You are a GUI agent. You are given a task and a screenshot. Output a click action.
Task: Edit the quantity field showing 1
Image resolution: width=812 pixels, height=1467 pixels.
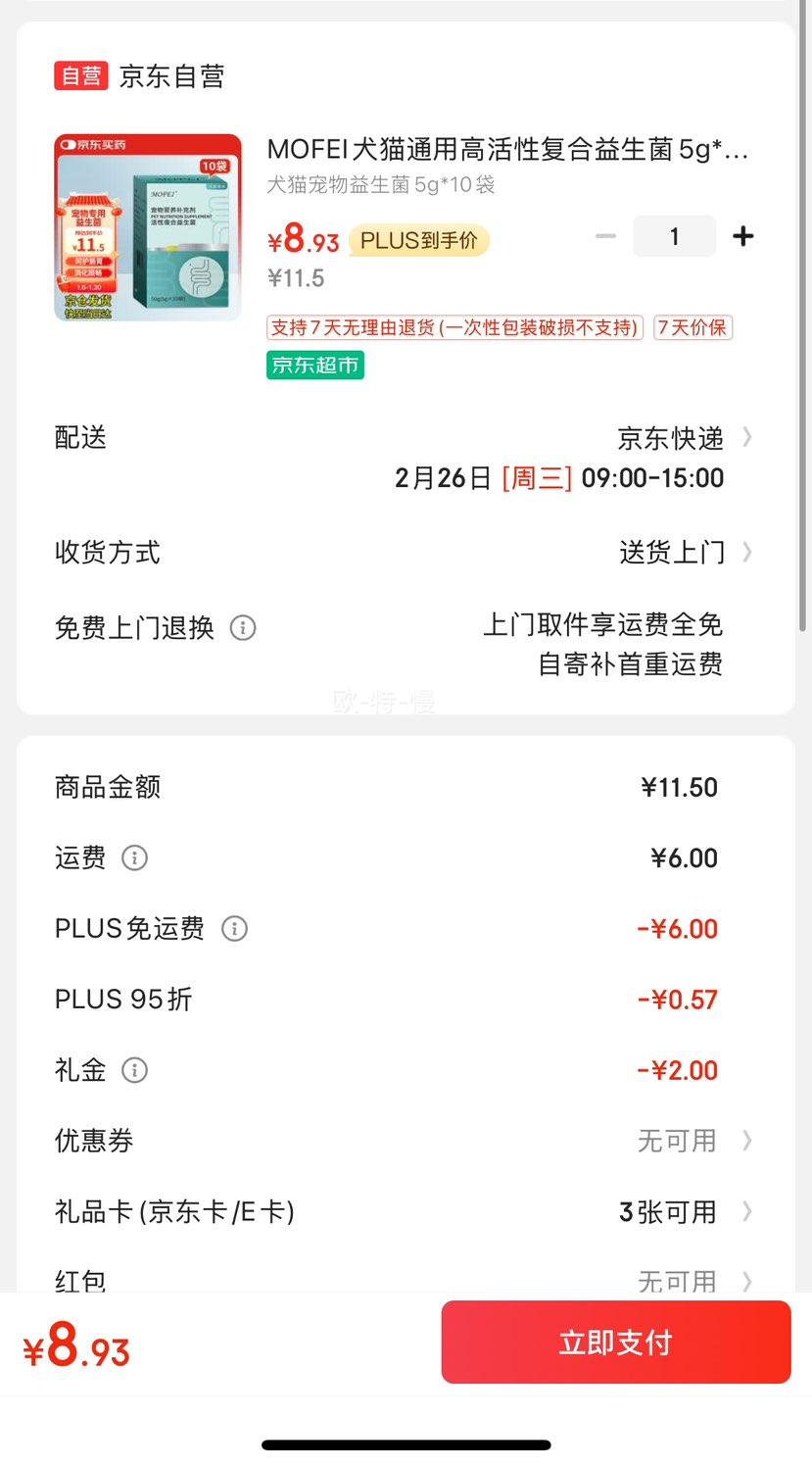[x=674, y=236]
